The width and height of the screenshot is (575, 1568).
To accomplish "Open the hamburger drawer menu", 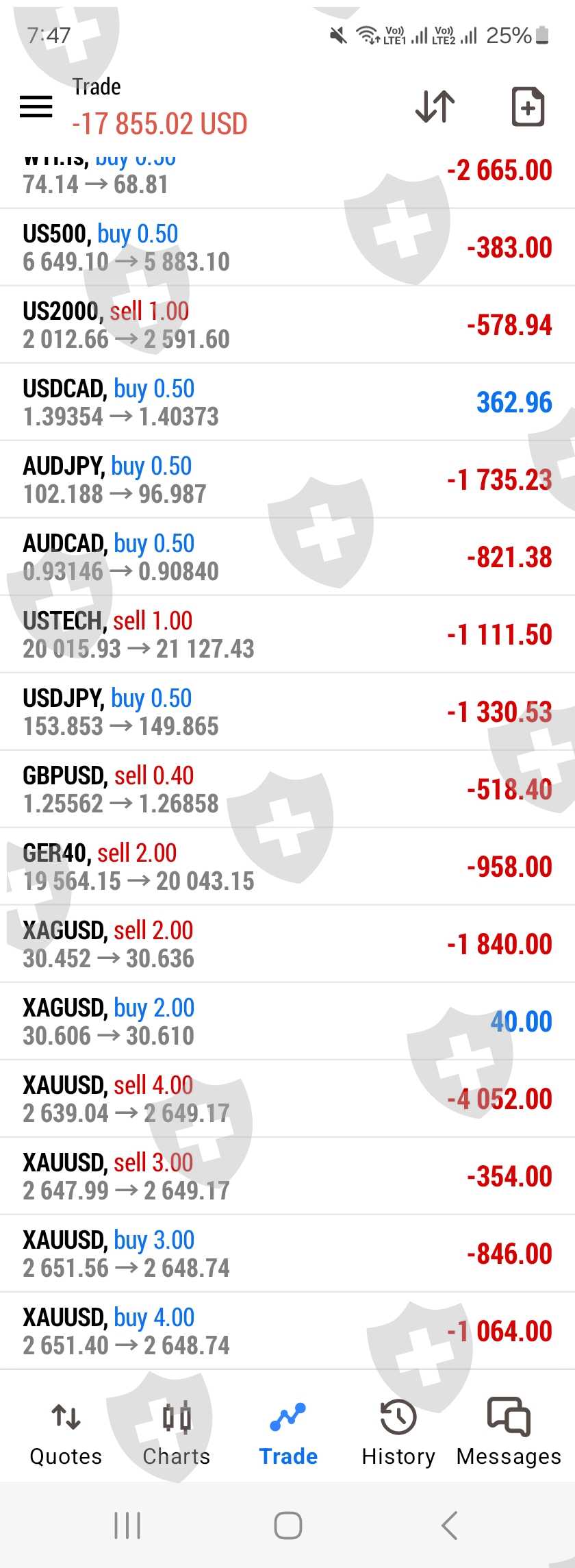I will (36, 106).
